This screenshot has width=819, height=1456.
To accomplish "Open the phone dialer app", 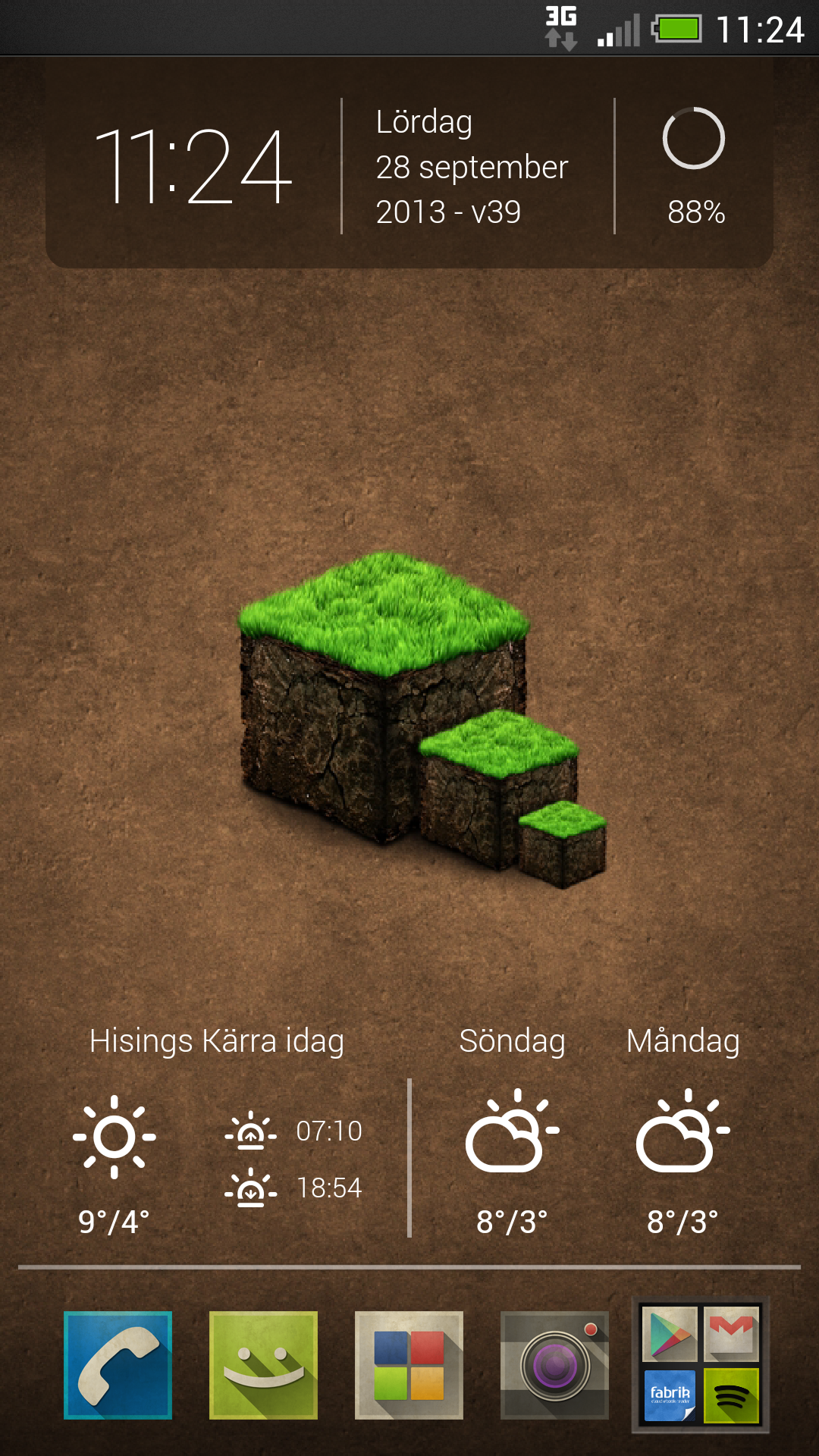I will [x=118, y=1365].
